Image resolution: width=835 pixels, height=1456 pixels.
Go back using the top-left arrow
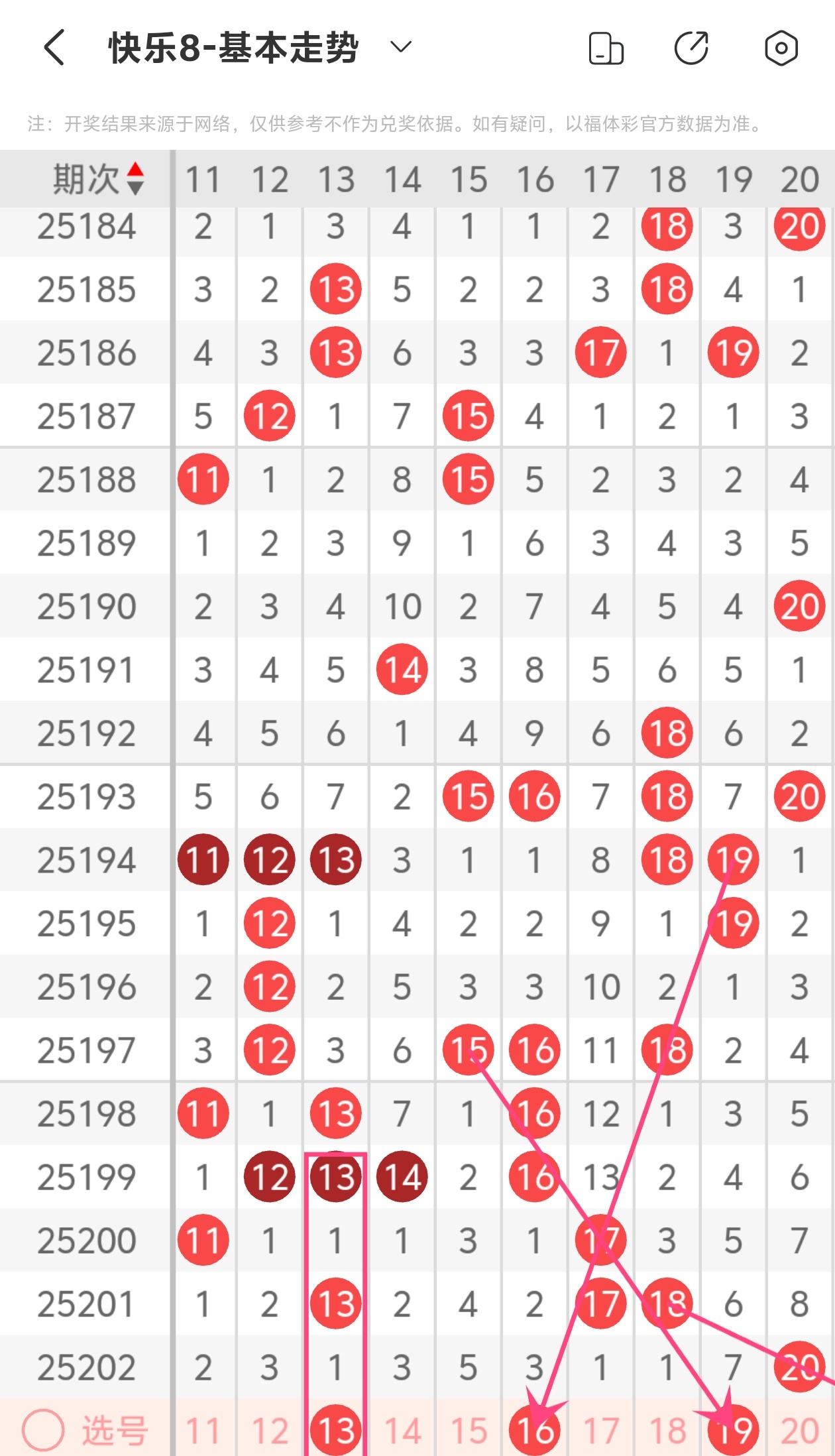click(54, 48)
